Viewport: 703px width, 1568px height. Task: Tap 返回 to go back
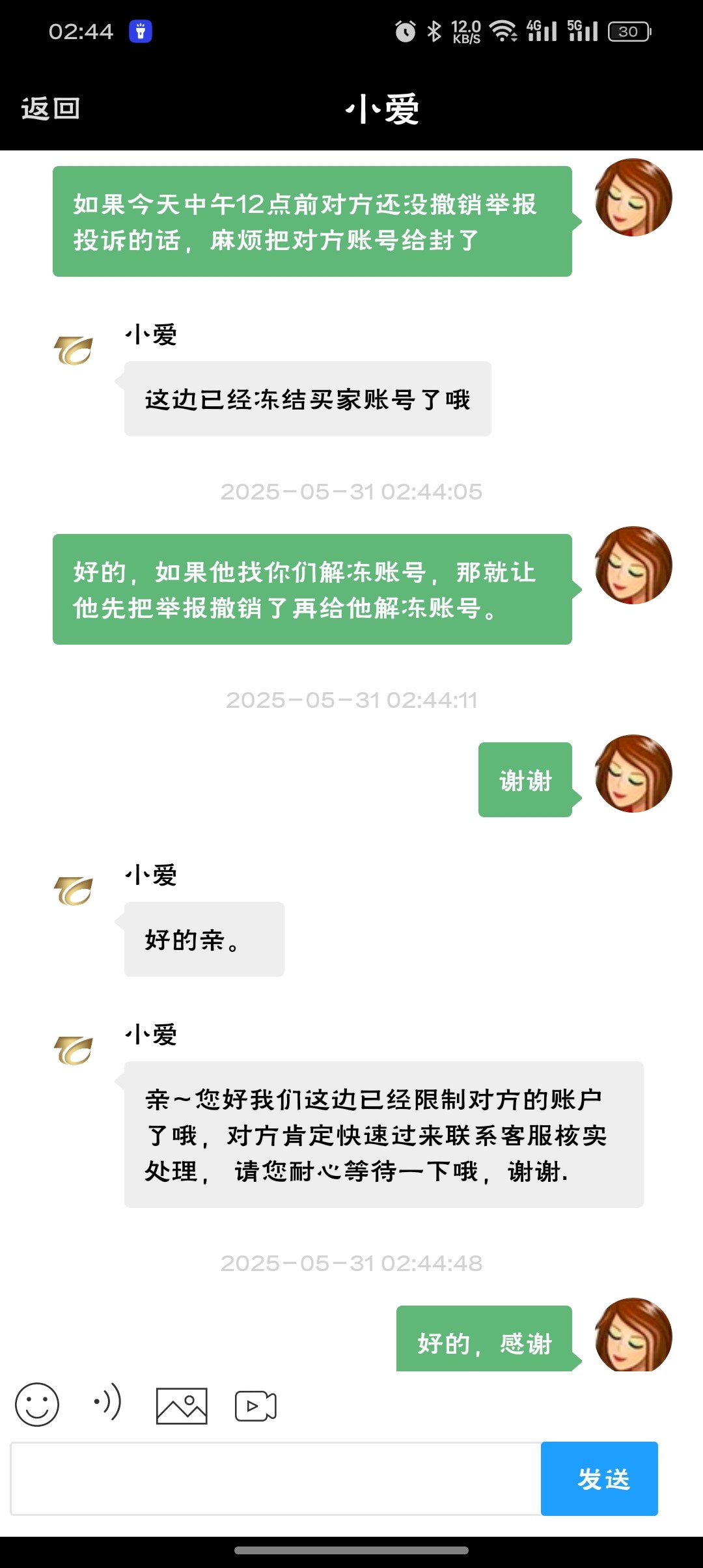pyautogui.click(x=51, y=108)
